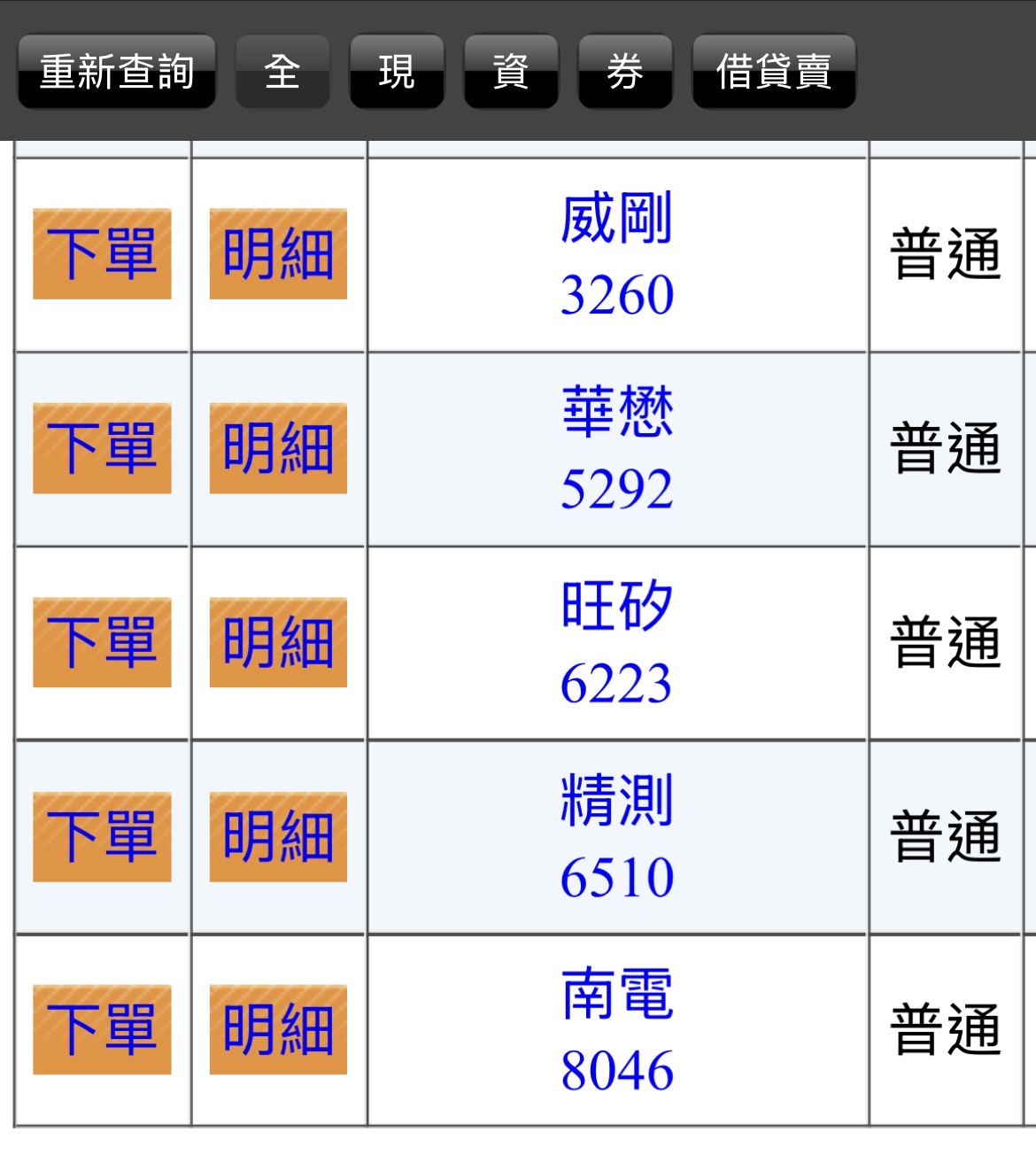
Task: Show the 借貸賣 filter
Action: pyautogui.click(x=773, y=72)
